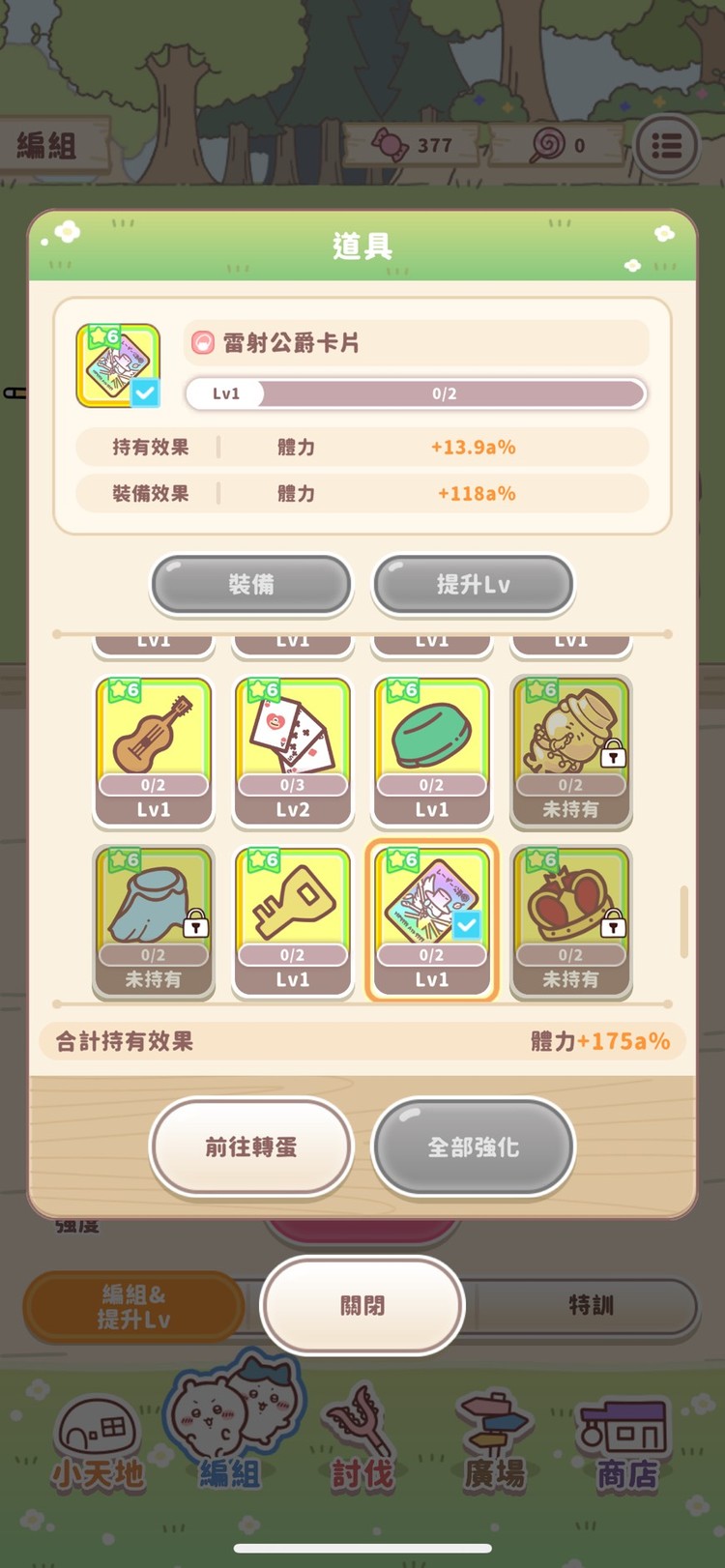Select the locked blue cloth item
The width and height of the screenshot is (725, 1568).
pyautogui.click(x=154, y=920)
